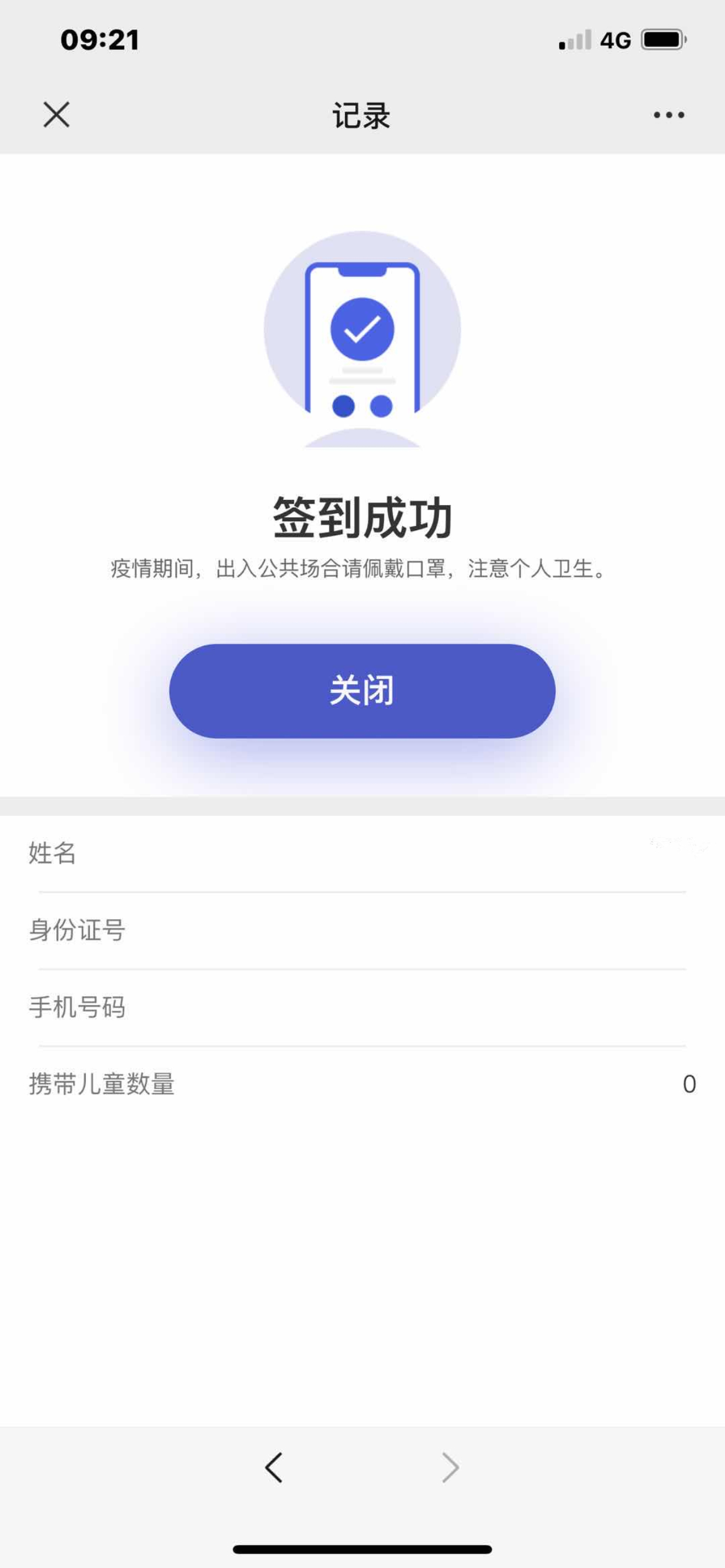Tap the 关闭 button
This screenshot has width=725, height=1568.
362,691
